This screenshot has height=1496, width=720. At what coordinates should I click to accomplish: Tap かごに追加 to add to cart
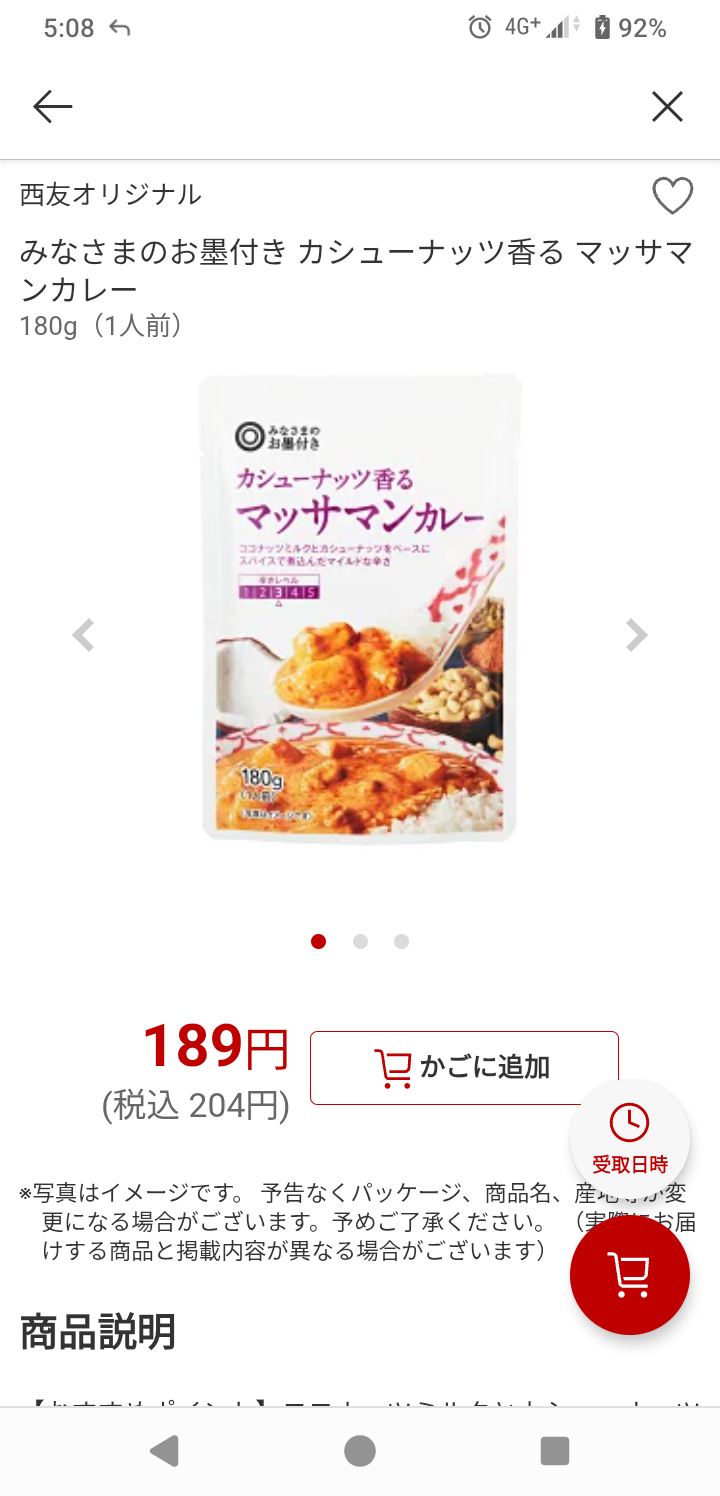click(x=464, y=1067)
